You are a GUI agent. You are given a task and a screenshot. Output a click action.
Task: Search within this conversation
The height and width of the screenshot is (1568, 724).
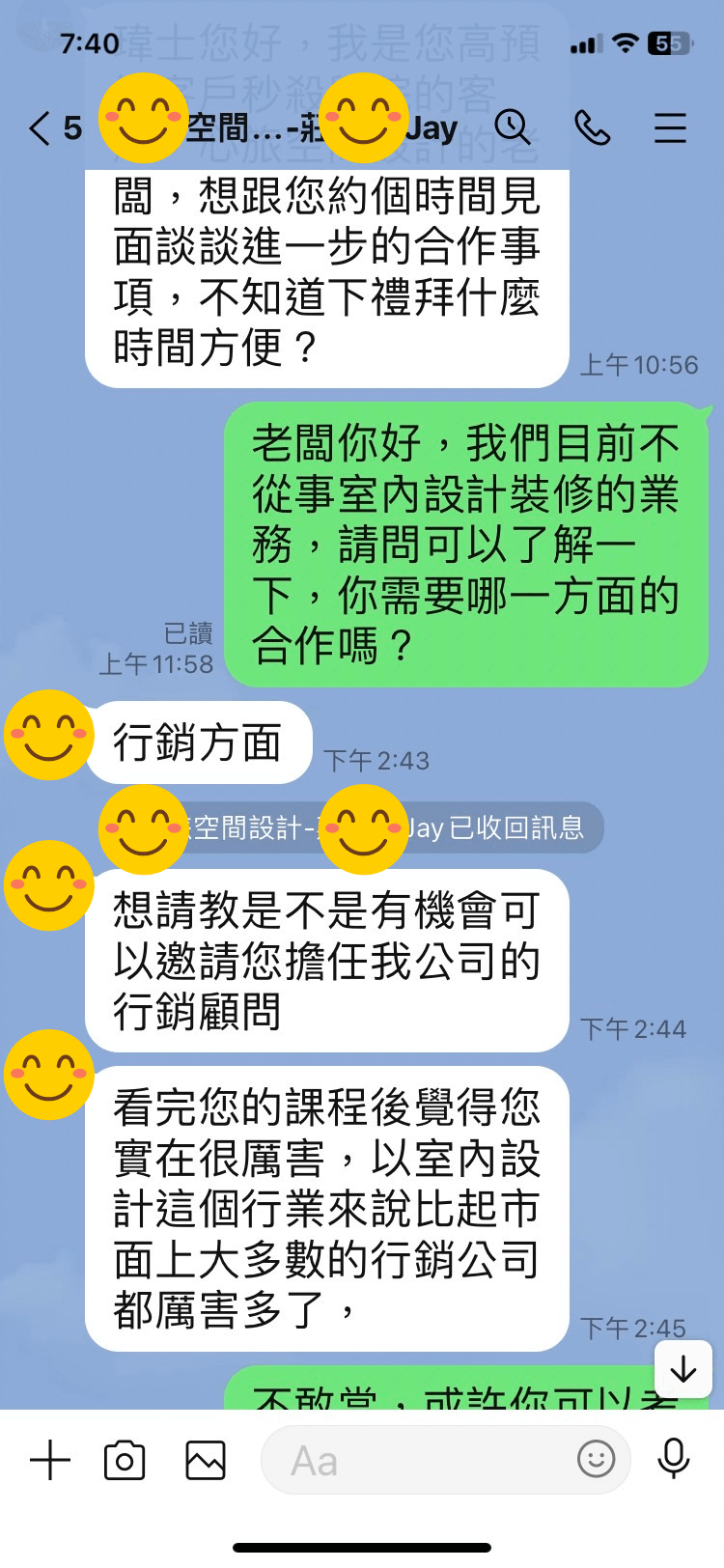513,127
